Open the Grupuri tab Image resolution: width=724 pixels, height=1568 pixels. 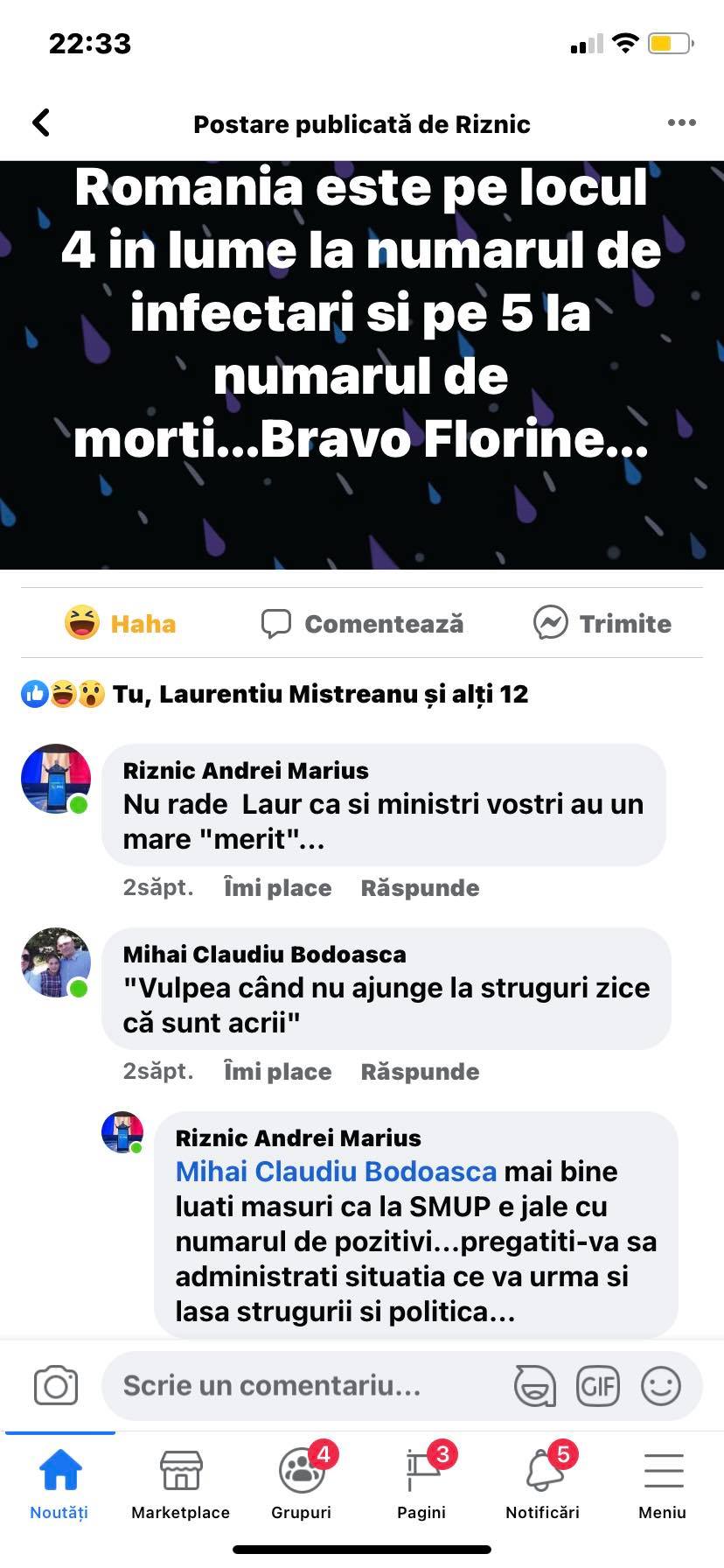pos(302,1485)
